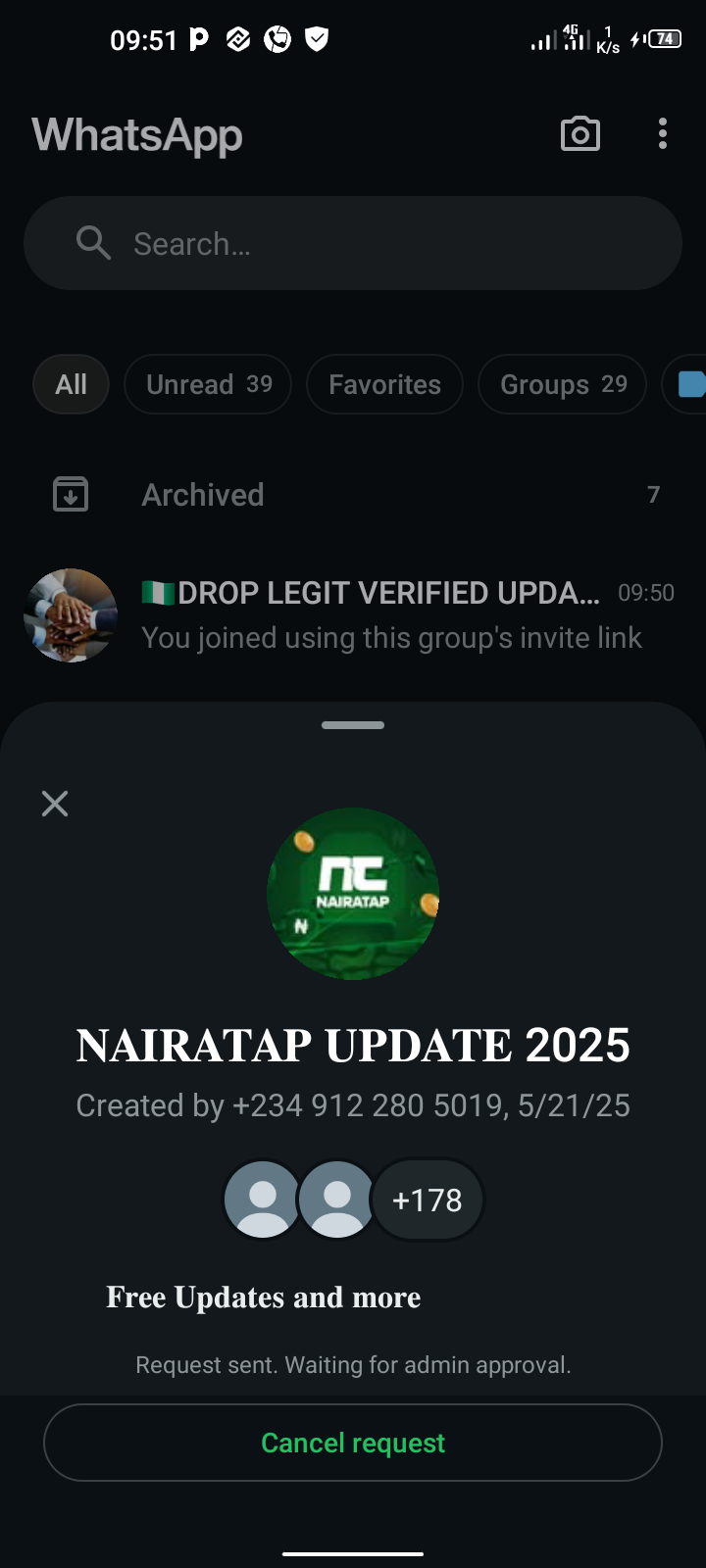The height and width of the screenshot is (1568, 706).
Task: Cancel the join request
Action: tap(353, 1443)
